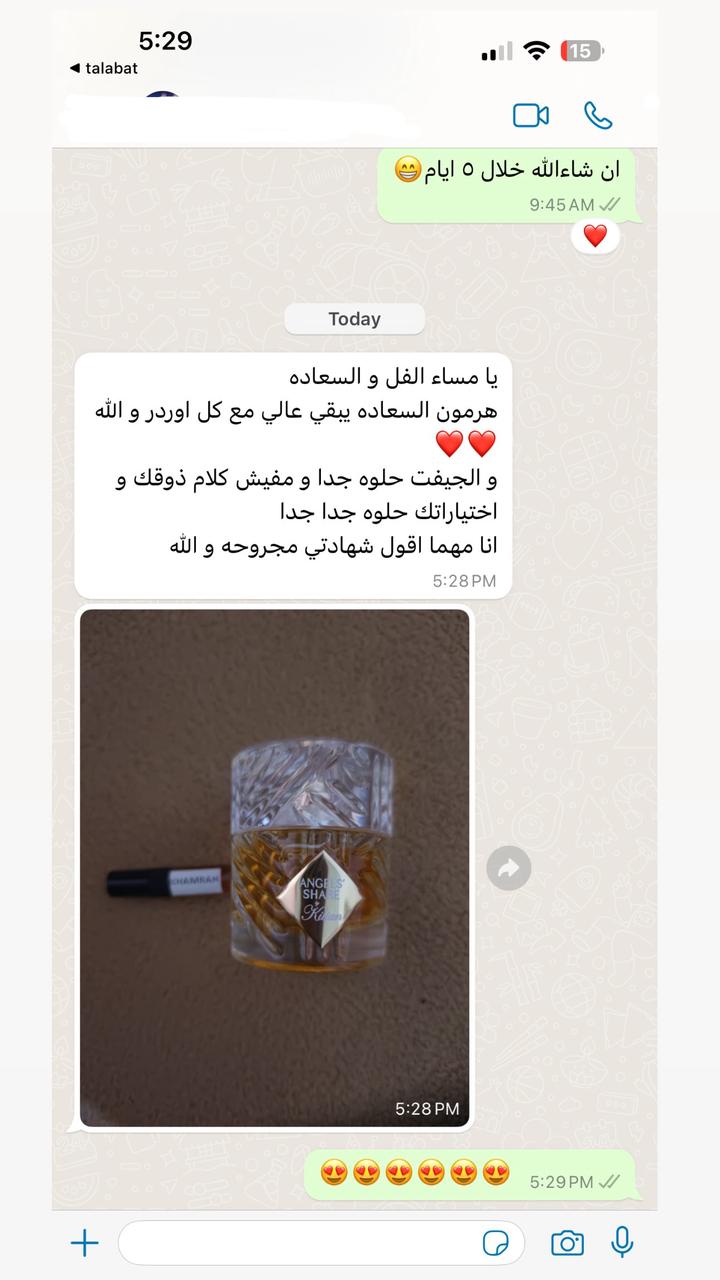The width and height of the screenshot is (720, 1280).
Task: Forward the perfume photo
Action: point(509,869)
